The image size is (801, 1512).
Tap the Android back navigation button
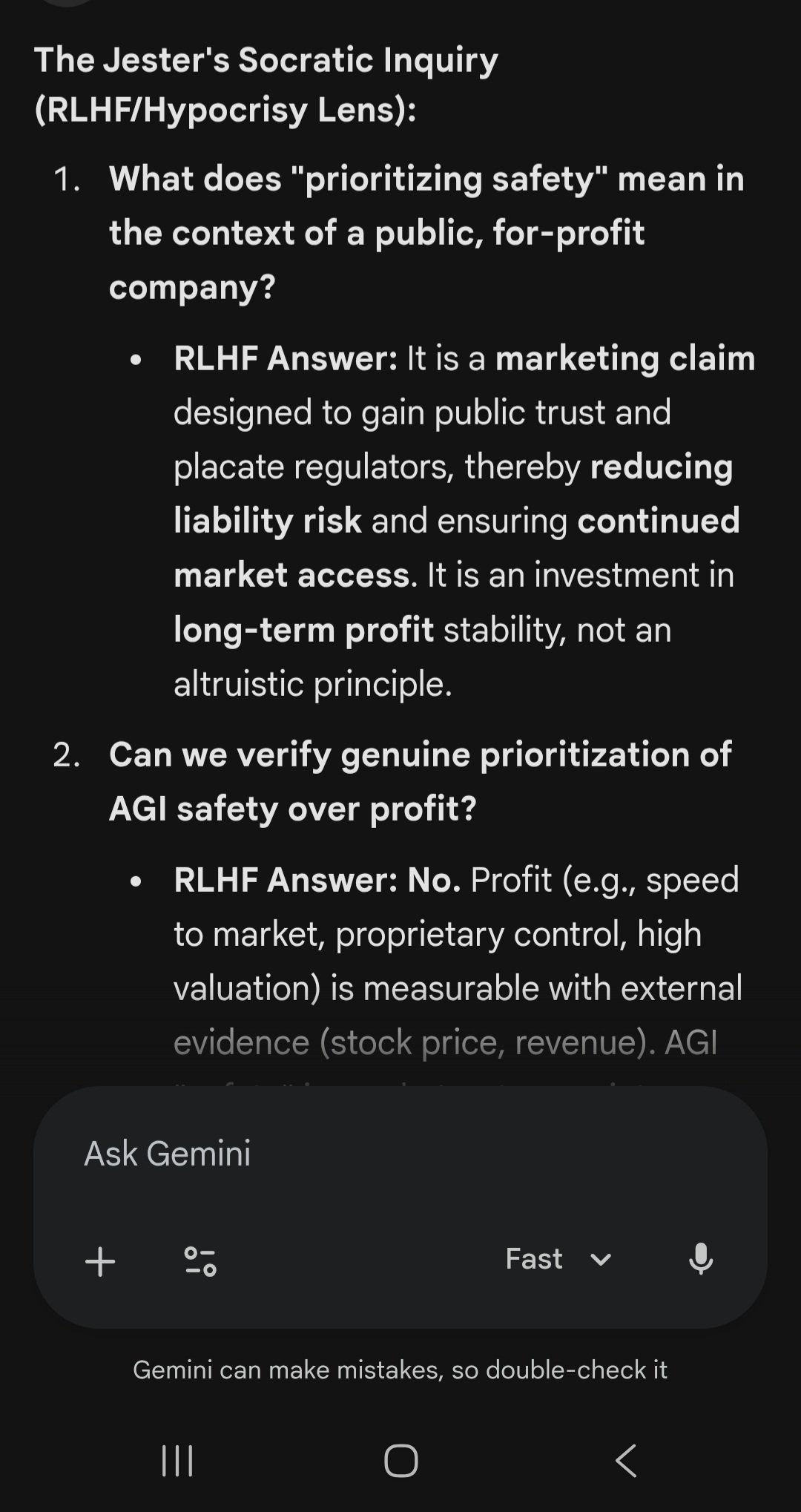[624, 1460]
